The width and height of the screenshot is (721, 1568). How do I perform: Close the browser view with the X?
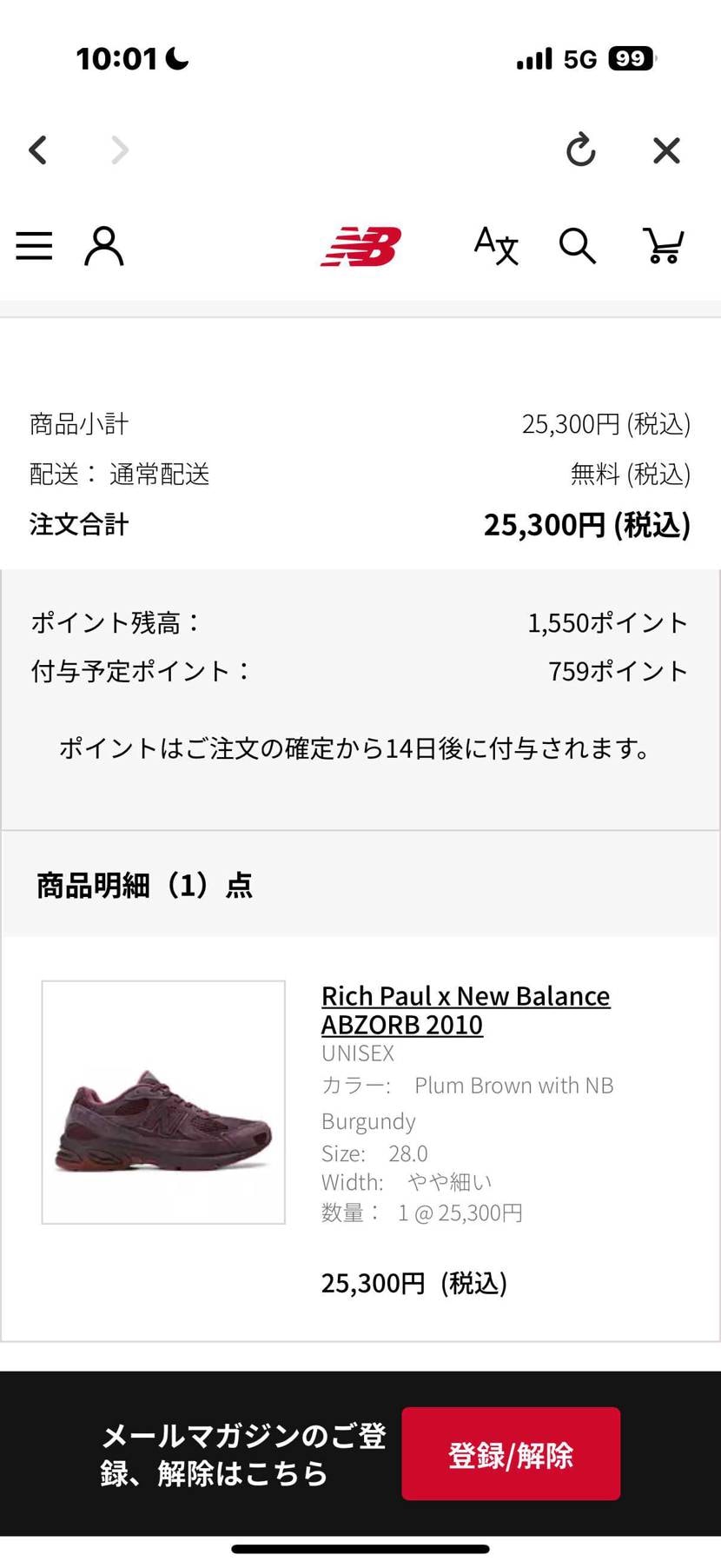[666, 150]
